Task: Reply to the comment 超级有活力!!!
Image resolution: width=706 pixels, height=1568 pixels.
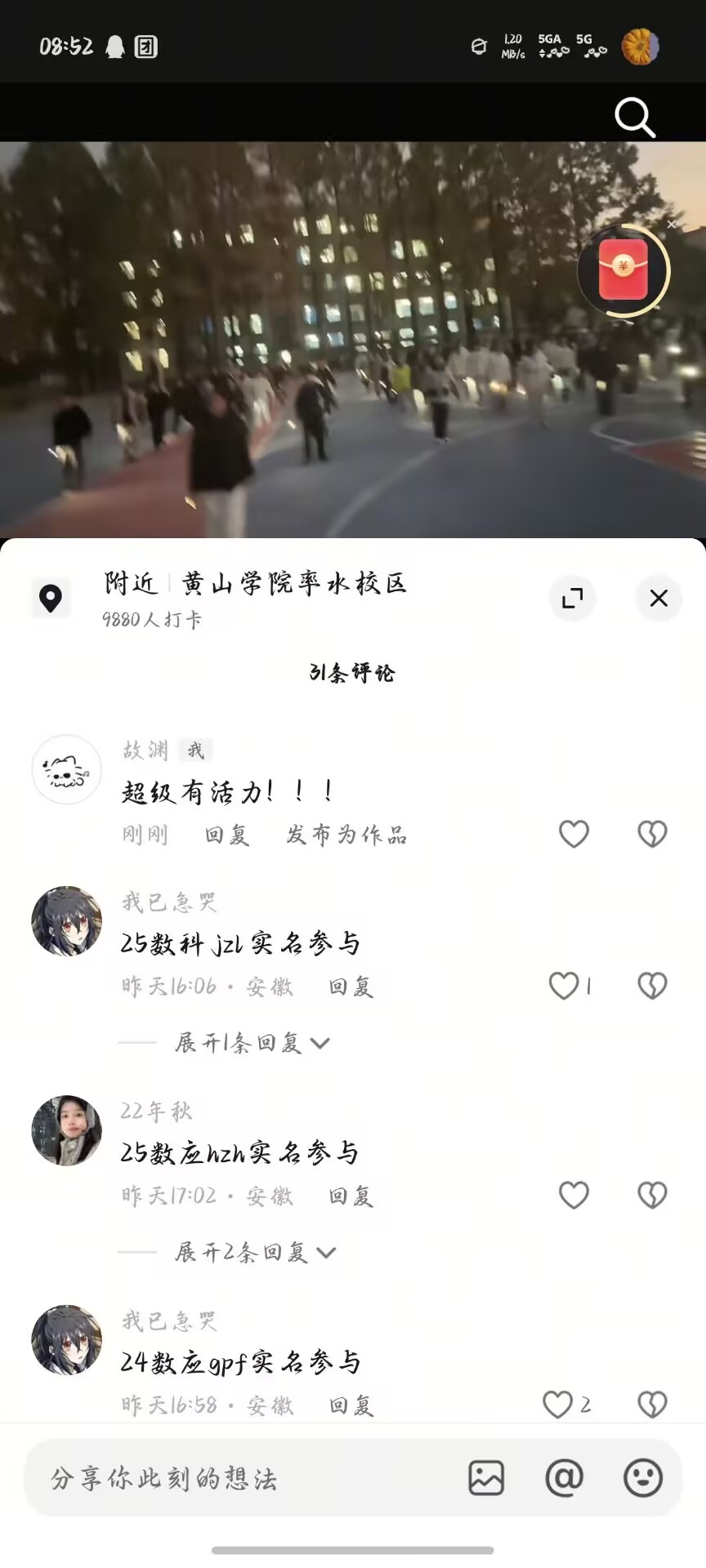Action: coord(226,835)
